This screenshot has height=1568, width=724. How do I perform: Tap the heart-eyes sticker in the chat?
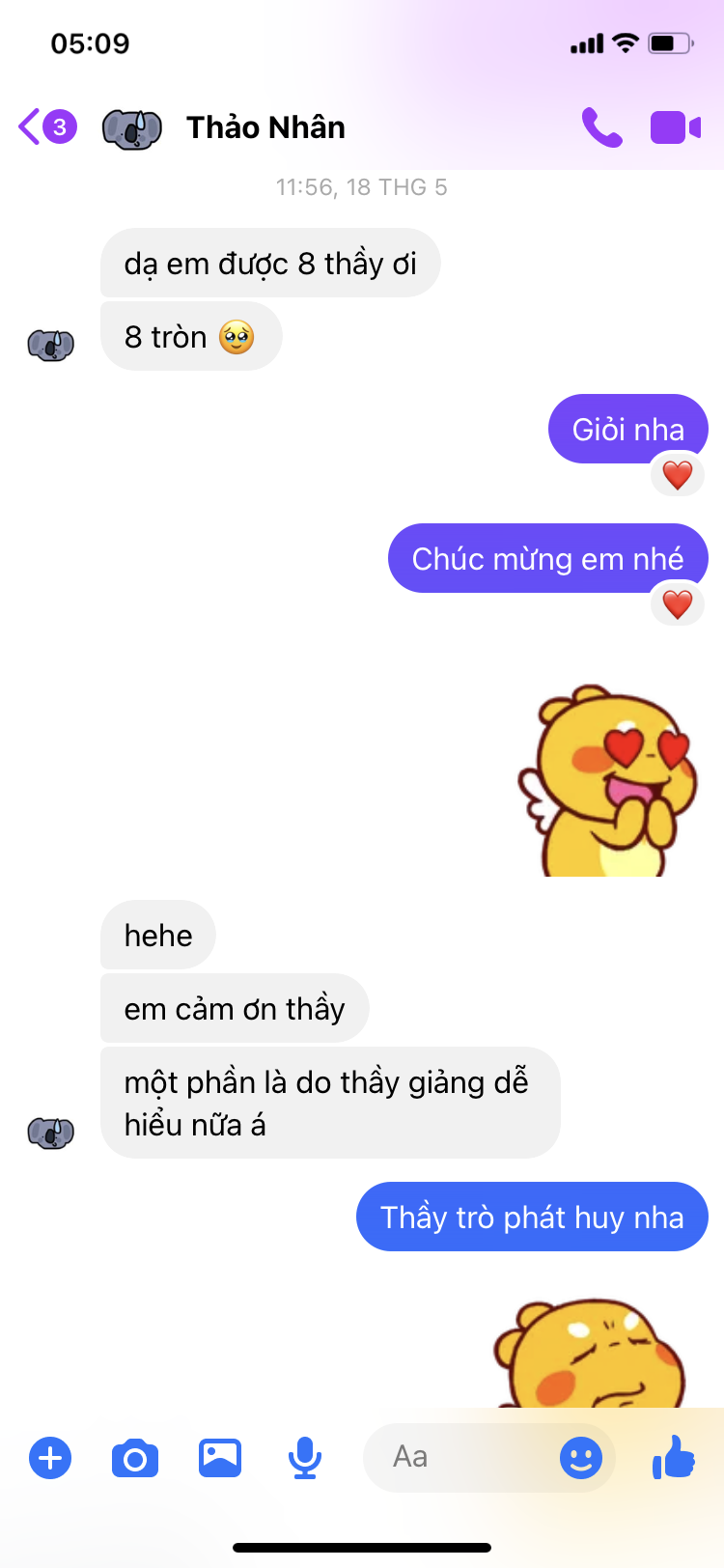point(608,780)
